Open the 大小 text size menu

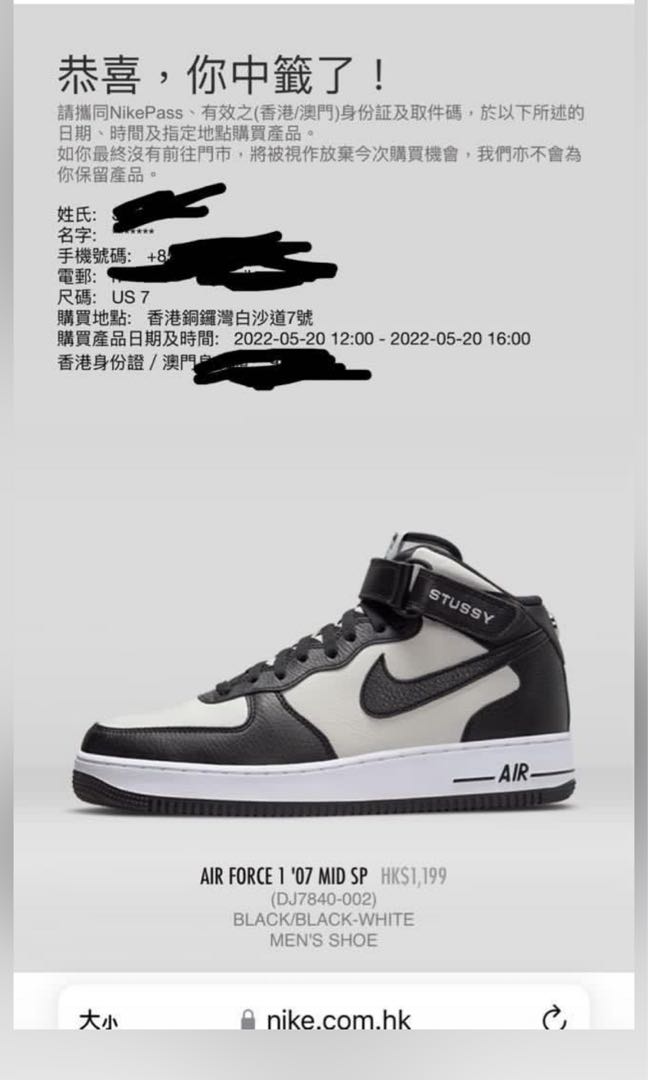100,1018
